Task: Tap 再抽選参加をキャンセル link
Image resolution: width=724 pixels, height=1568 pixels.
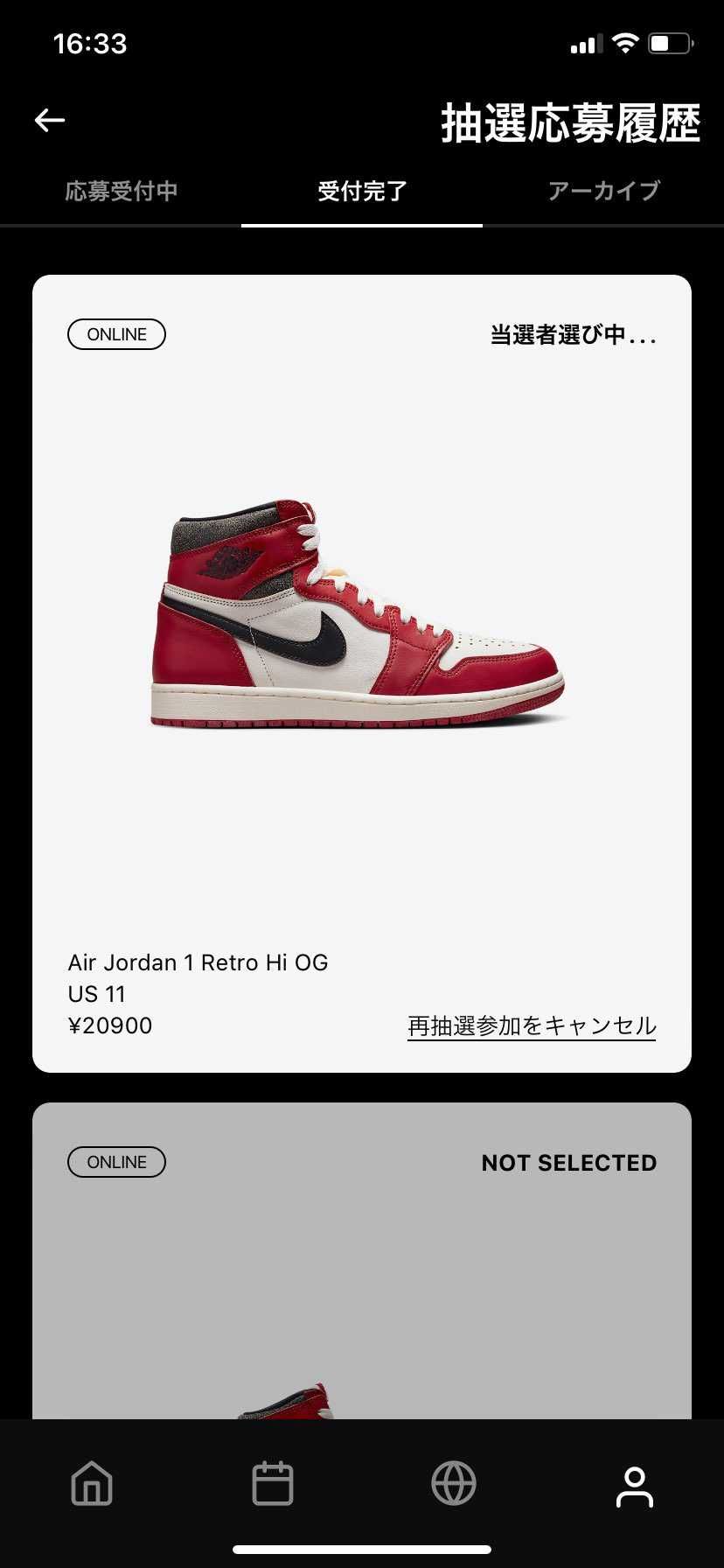Action: point(532,1025)
